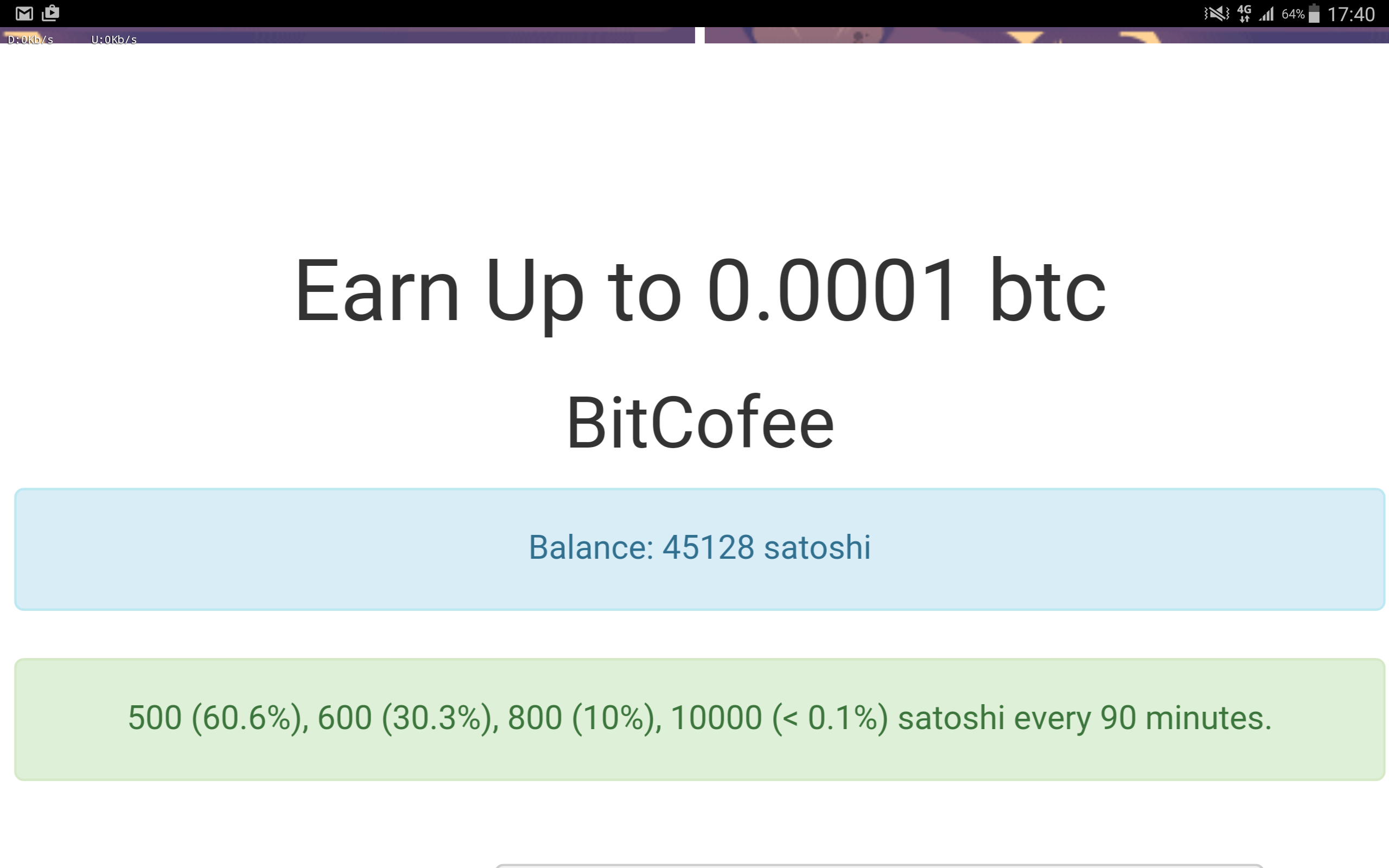Open the right banner ad at top

coord(1046,35)
